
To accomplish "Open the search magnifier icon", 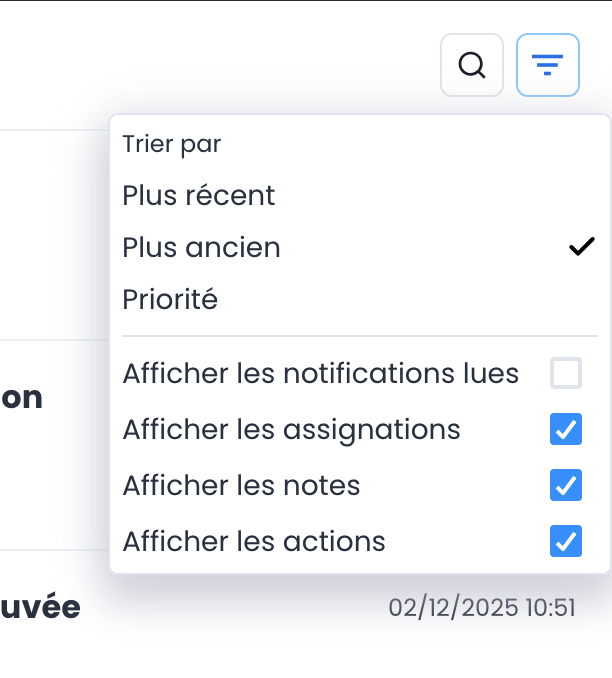I will click(472, 65).
